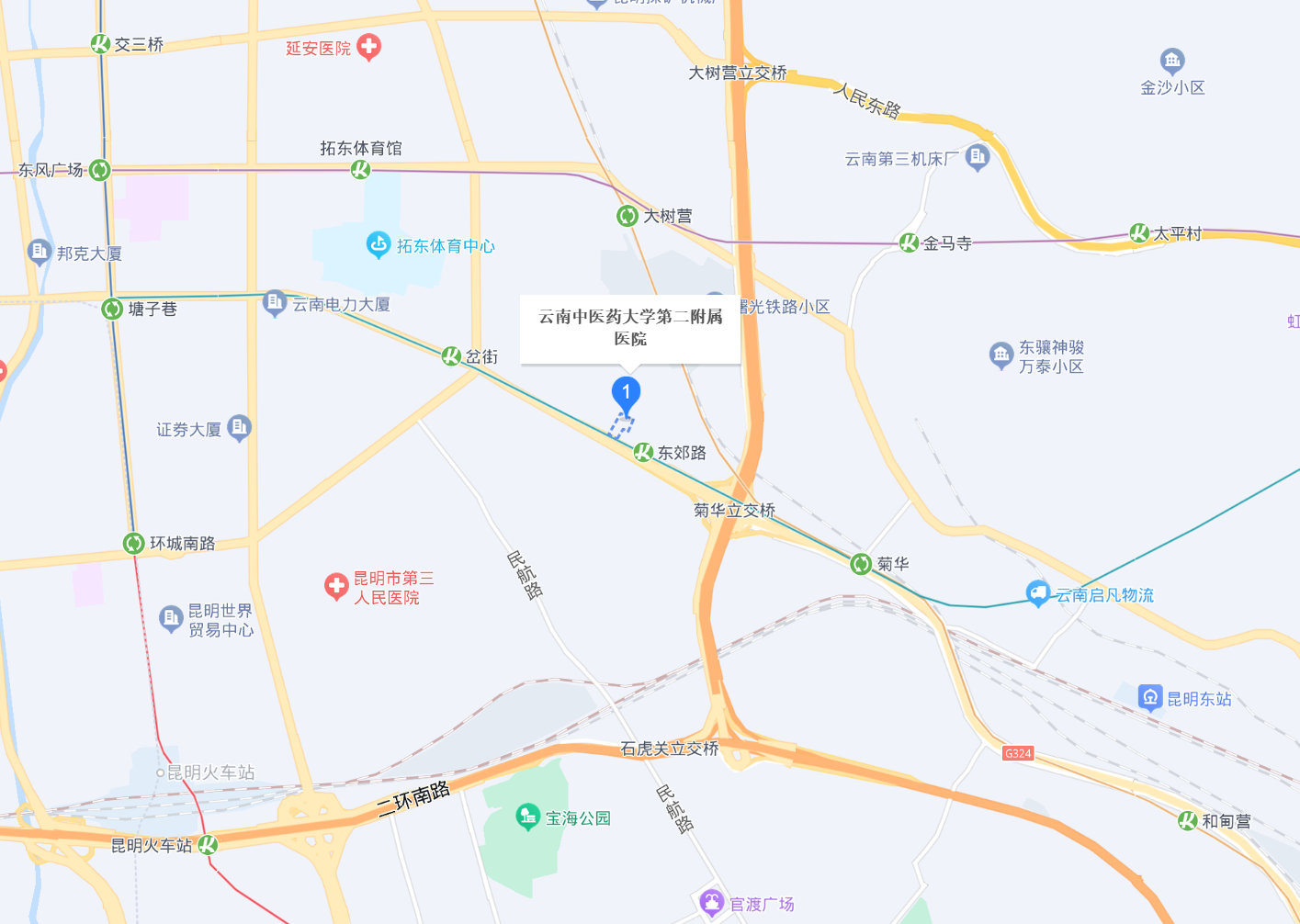Tap the 宝海公园 park icon
Screen dimensions: 1300x924
(x=527, y=817)
